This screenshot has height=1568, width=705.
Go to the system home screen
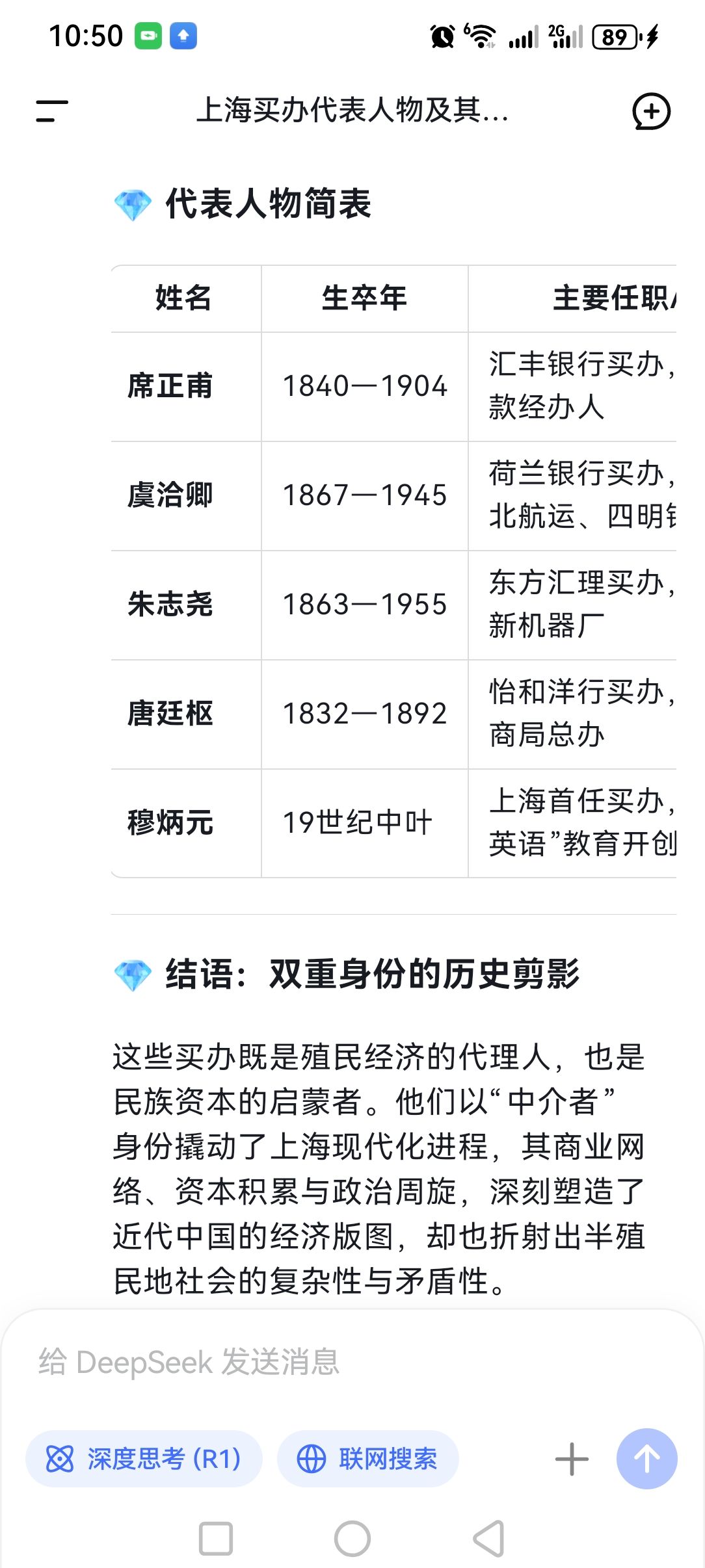click(352, 1539)
